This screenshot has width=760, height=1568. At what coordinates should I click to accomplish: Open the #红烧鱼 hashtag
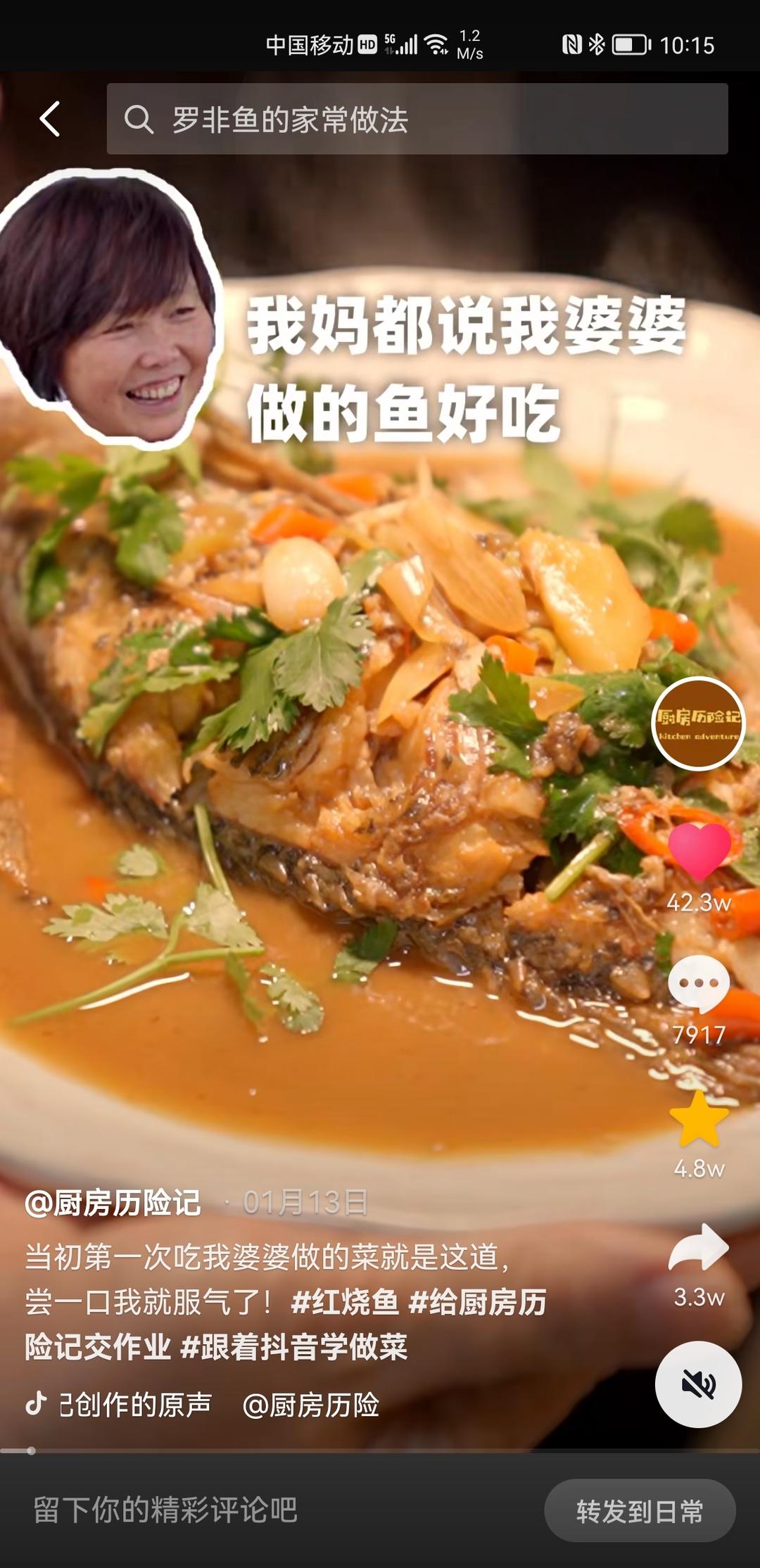click(345, 1302)
